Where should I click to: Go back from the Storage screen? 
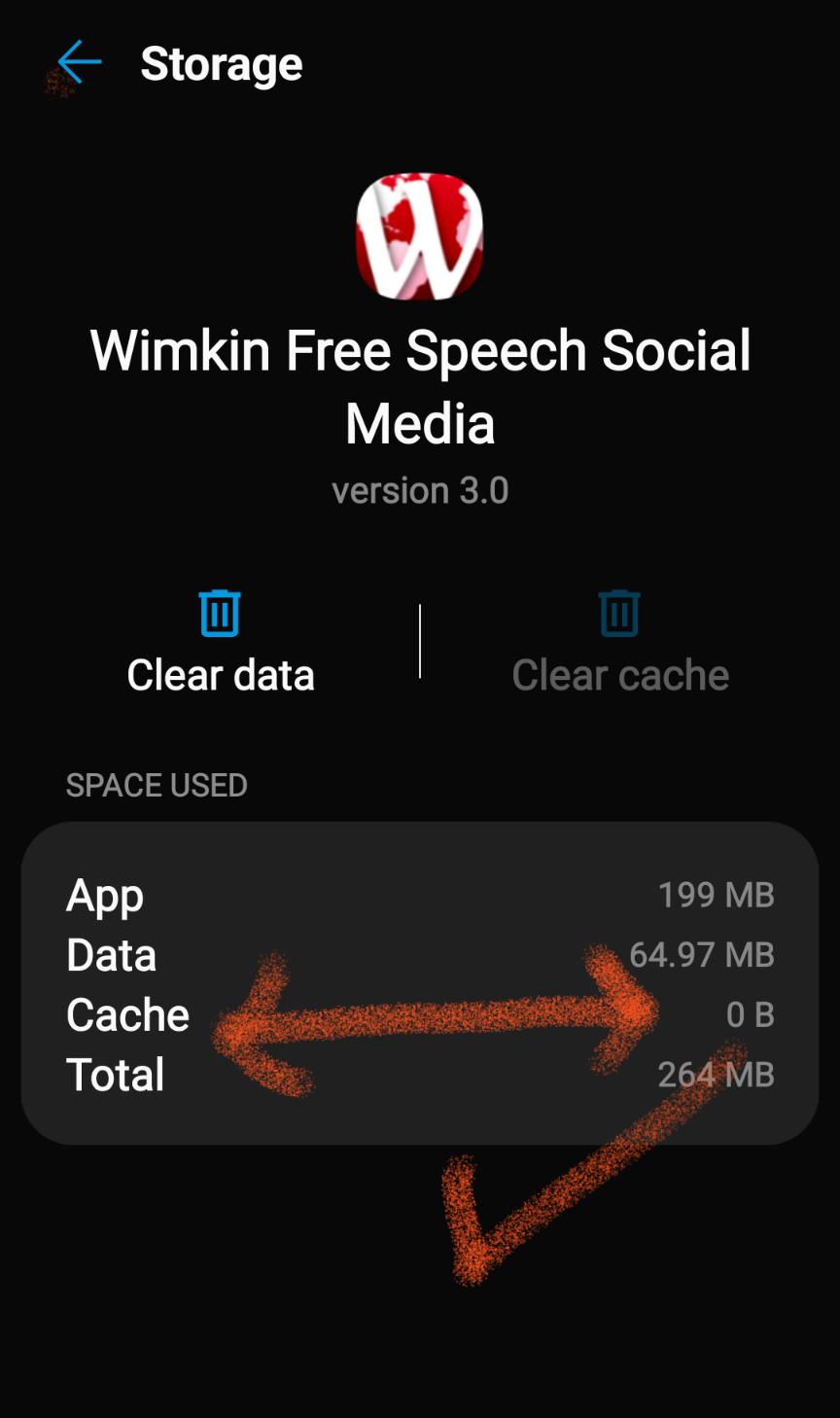(x=80, y=63)
